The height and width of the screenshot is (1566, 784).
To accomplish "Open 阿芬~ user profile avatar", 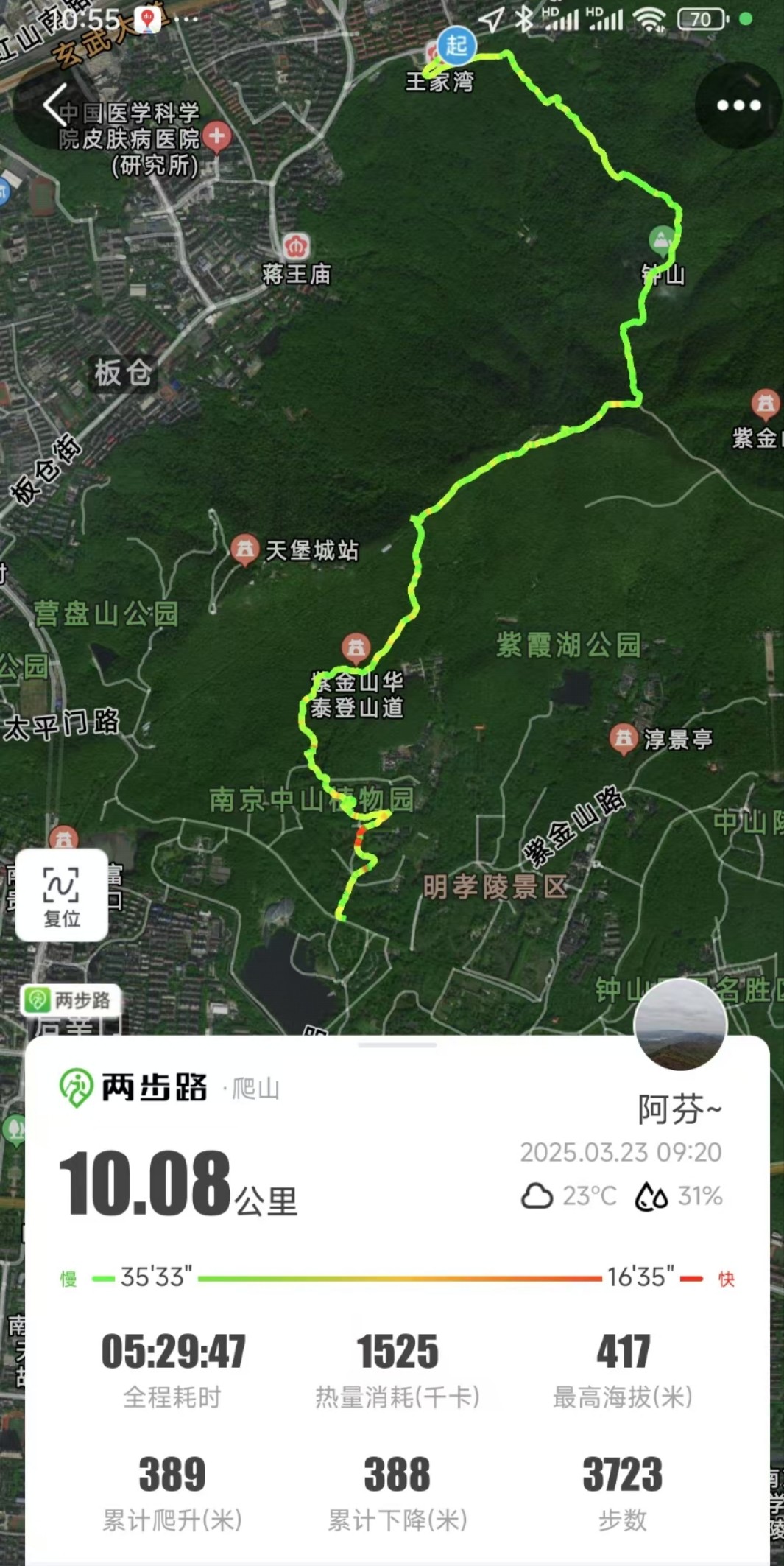I will (x=680, y=1025).
